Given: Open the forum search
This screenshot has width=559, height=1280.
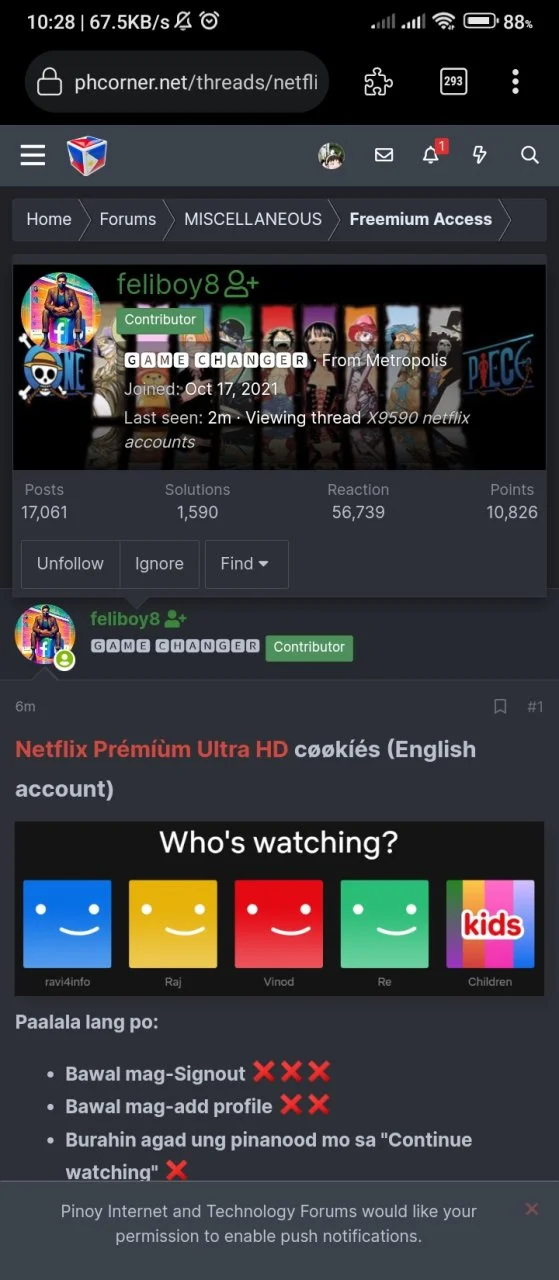Looking at the screenshot, I should click(530, 155).
